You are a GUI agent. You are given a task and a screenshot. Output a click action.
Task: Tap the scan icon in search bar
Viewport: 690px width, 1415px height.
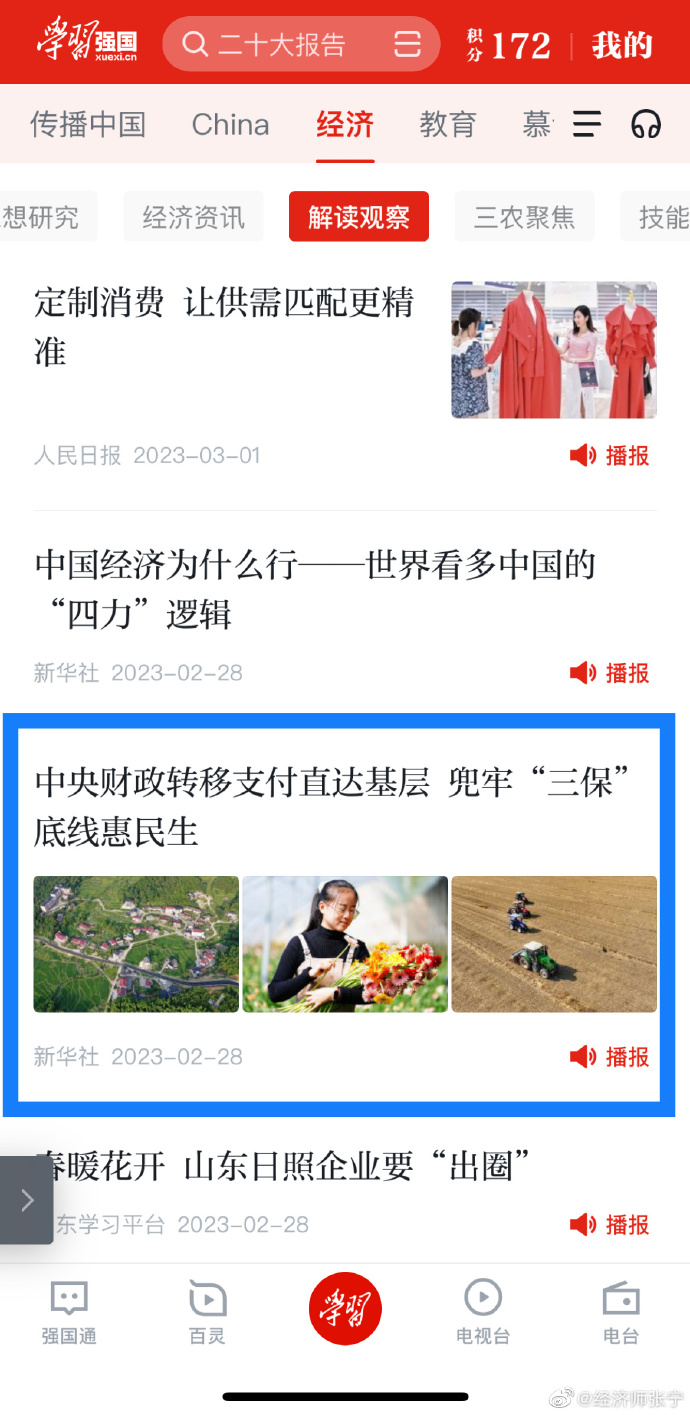point(407,45)
